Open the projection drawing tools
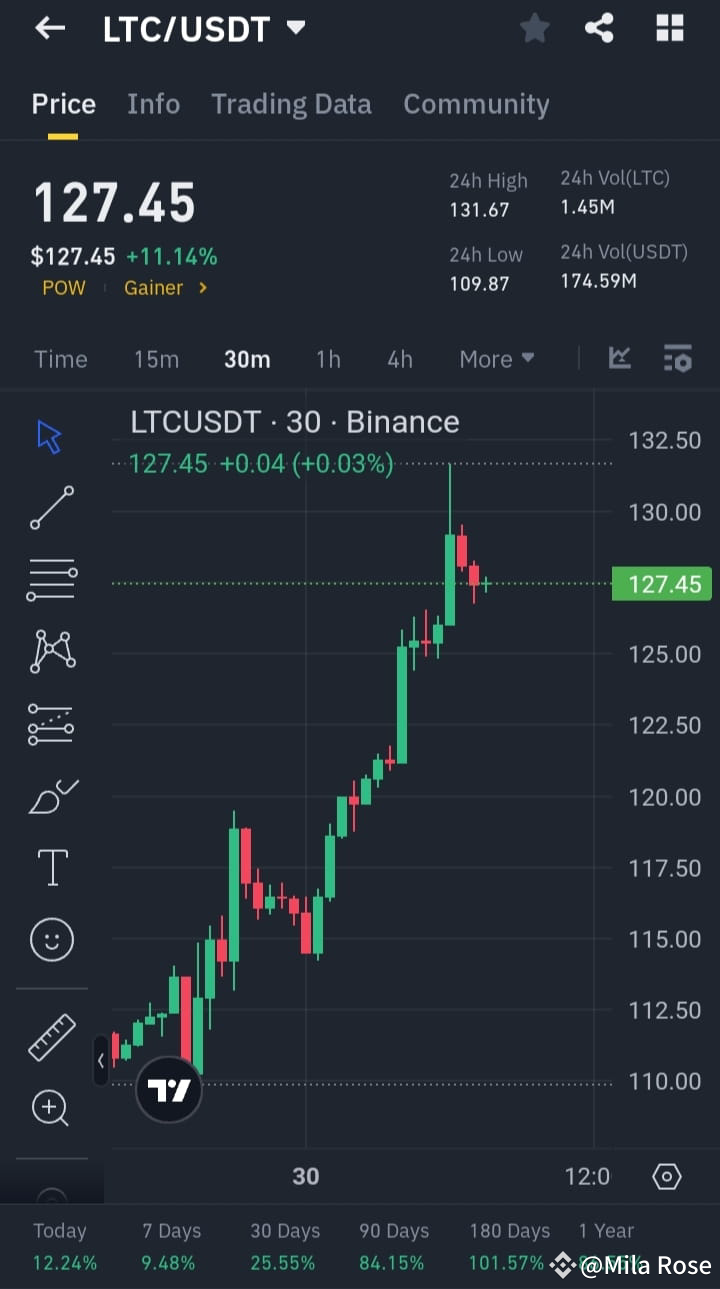The width and height of the screenshot is (720, 1289). [x=50, y=723]
